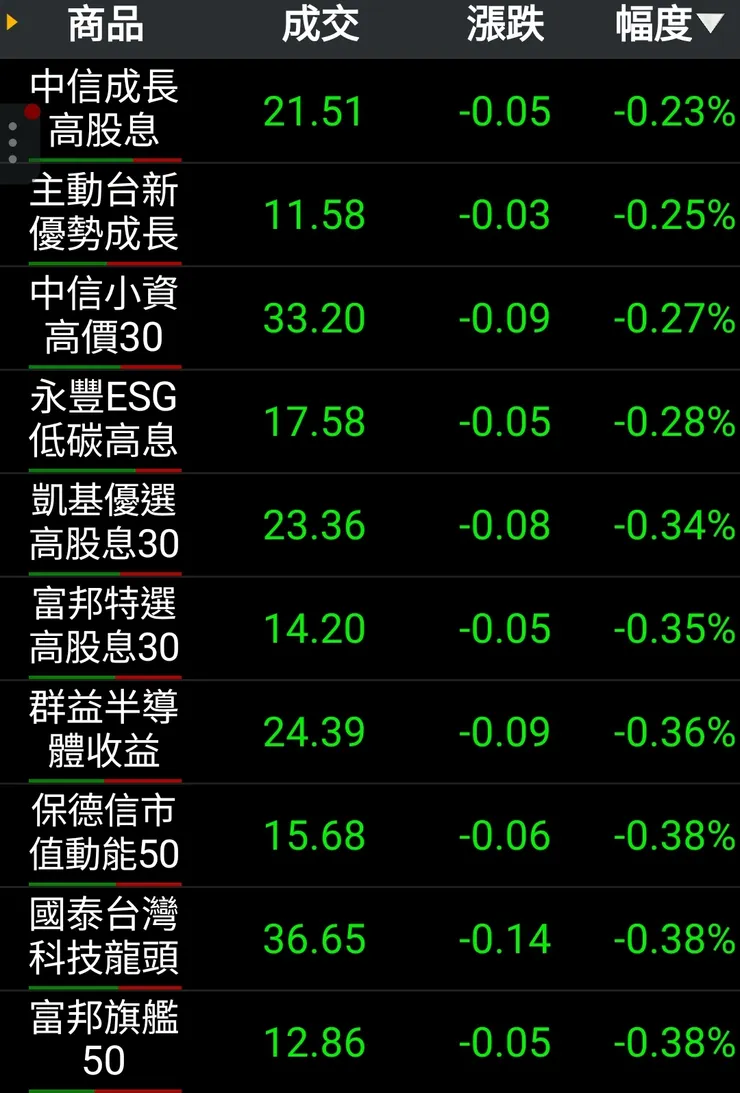Sort by the 成交 column header
The height and width of the screenshot is (1093, 740).
[320, 26]
